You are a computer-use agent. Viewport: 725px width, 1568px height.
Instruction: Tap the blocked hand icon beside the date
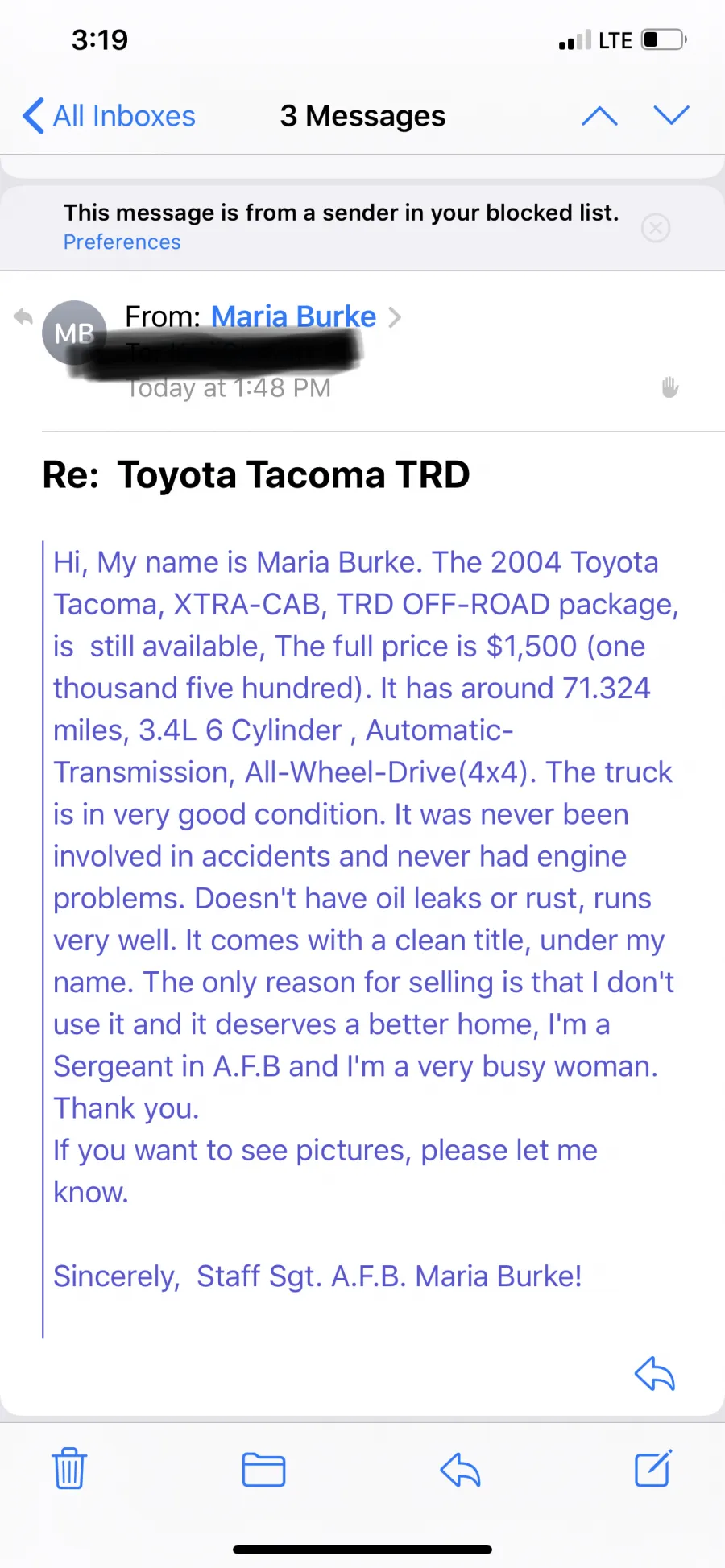click(670, 387)
